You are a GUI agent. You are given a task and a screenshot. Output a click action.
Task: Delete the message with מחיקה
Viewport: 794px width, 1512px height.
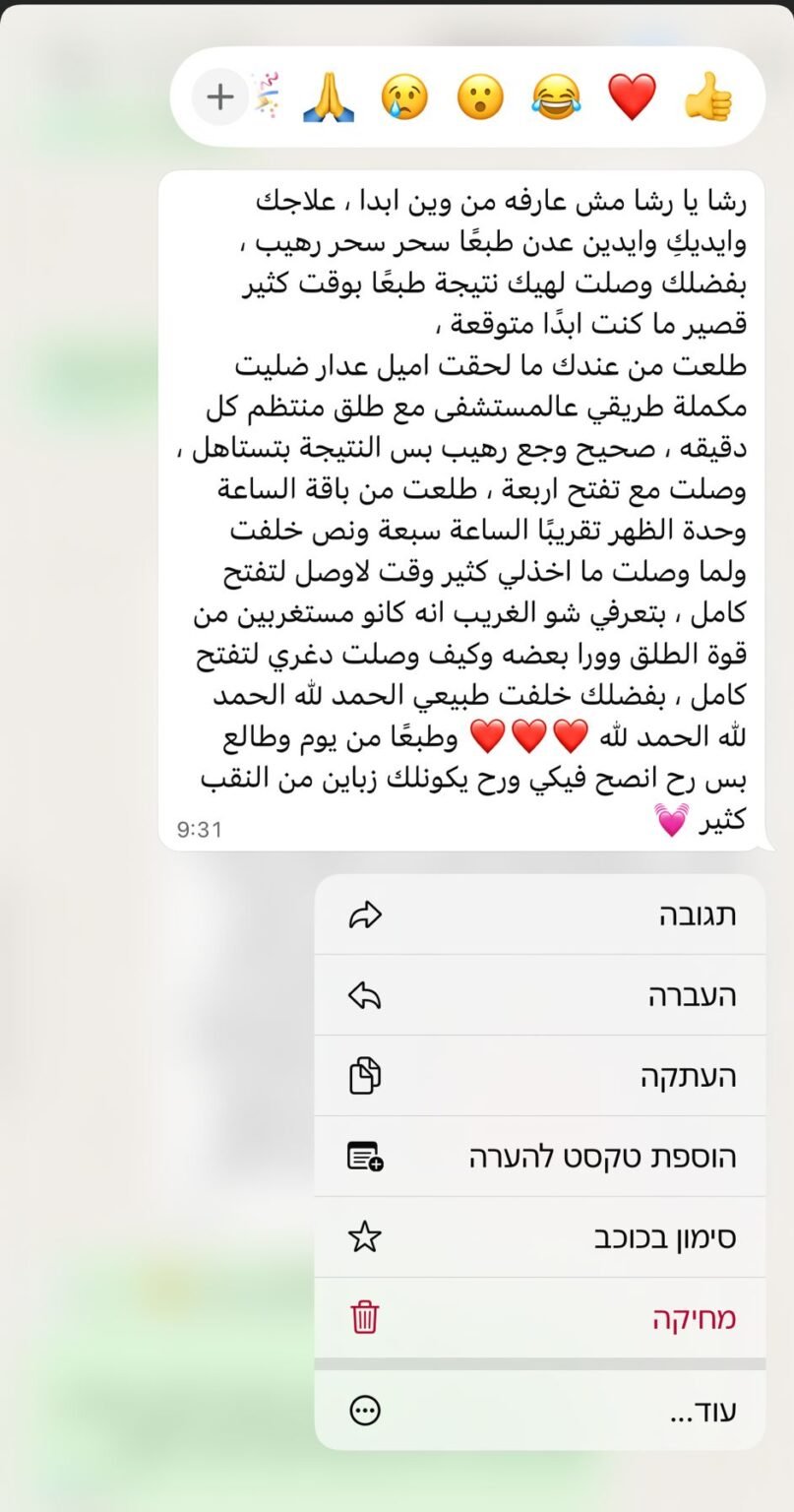539,1318
